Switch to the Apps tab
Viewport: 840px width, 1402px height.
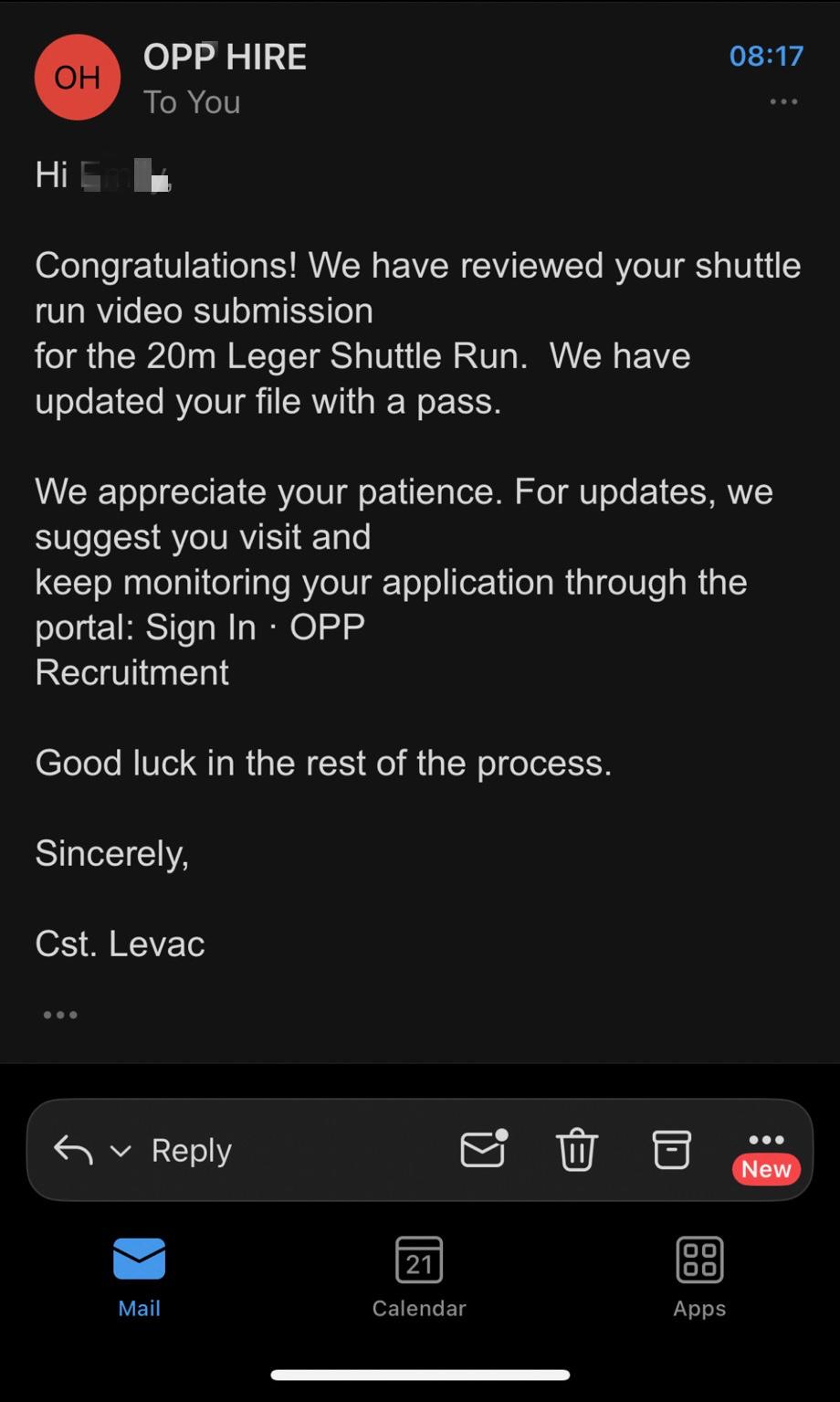pos(699,1276)
